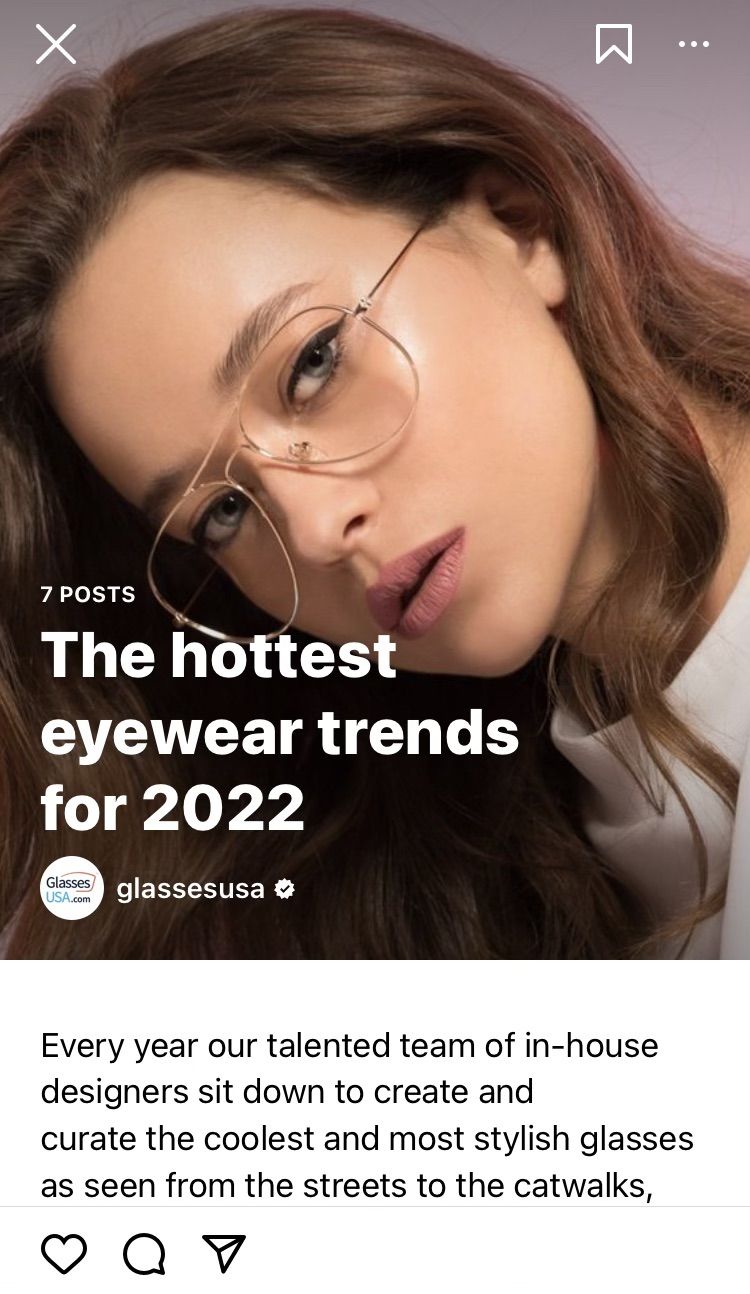Like this guide with the heart icon

click(64, 1253)
